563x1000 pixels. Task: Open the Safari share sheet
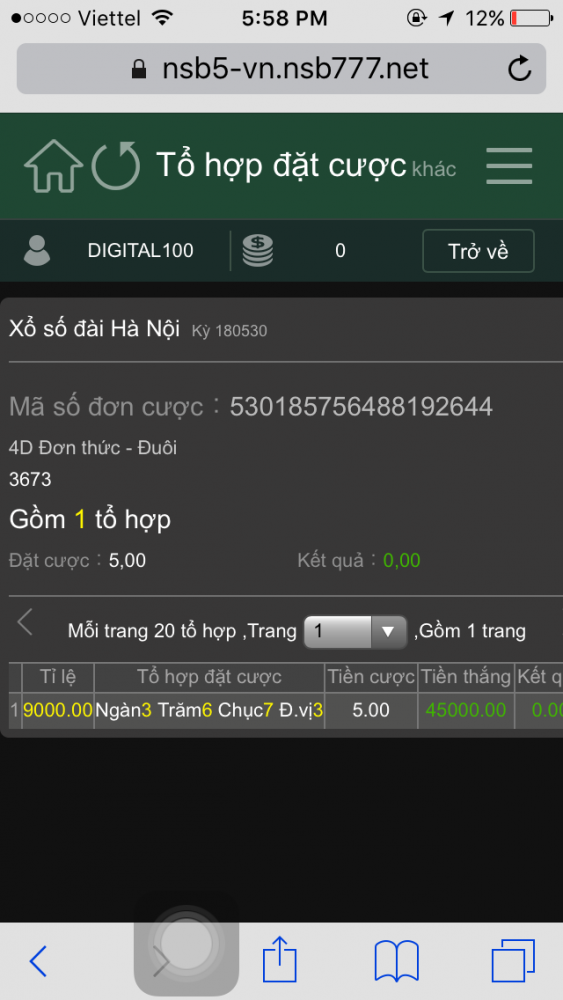tap(280, 958)
